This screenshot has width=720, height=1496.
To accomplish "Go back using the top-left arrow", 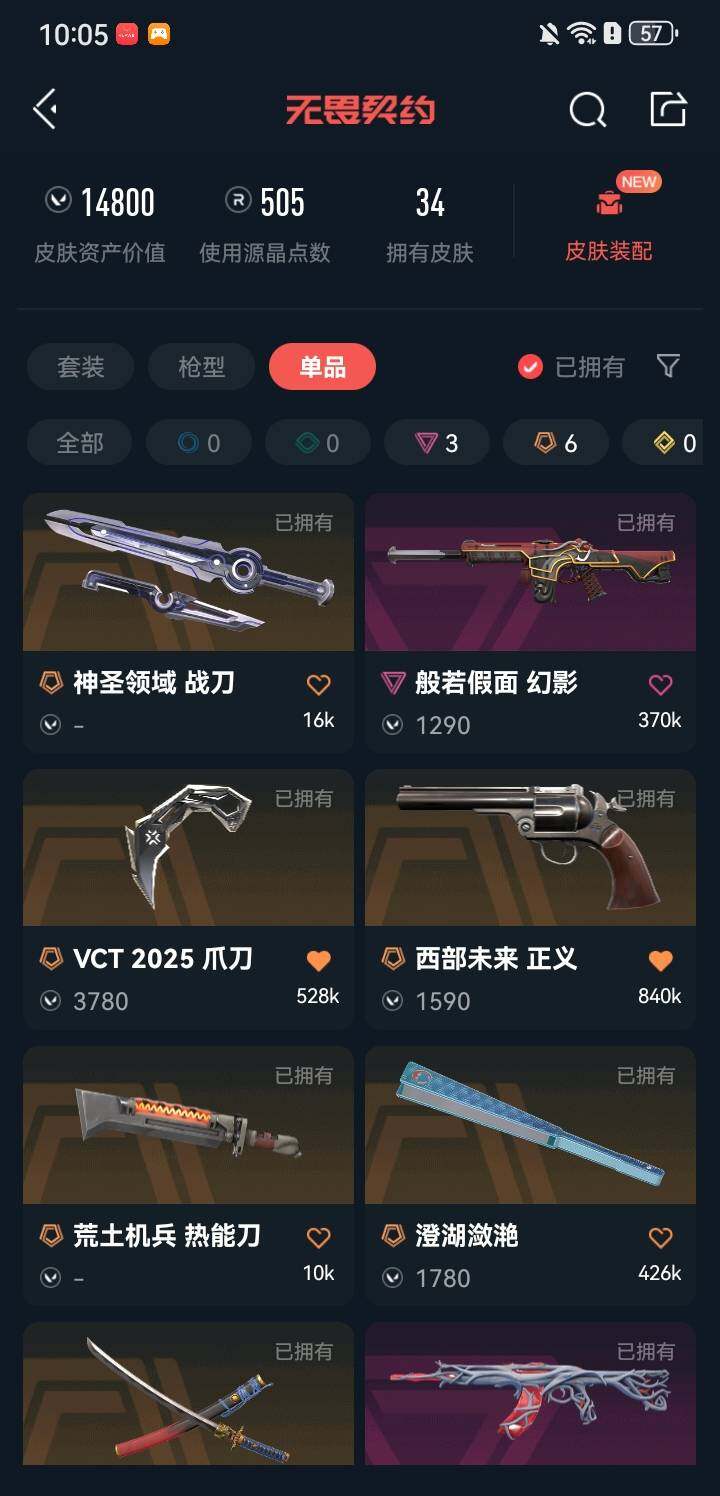I will (x=45, y=109).
